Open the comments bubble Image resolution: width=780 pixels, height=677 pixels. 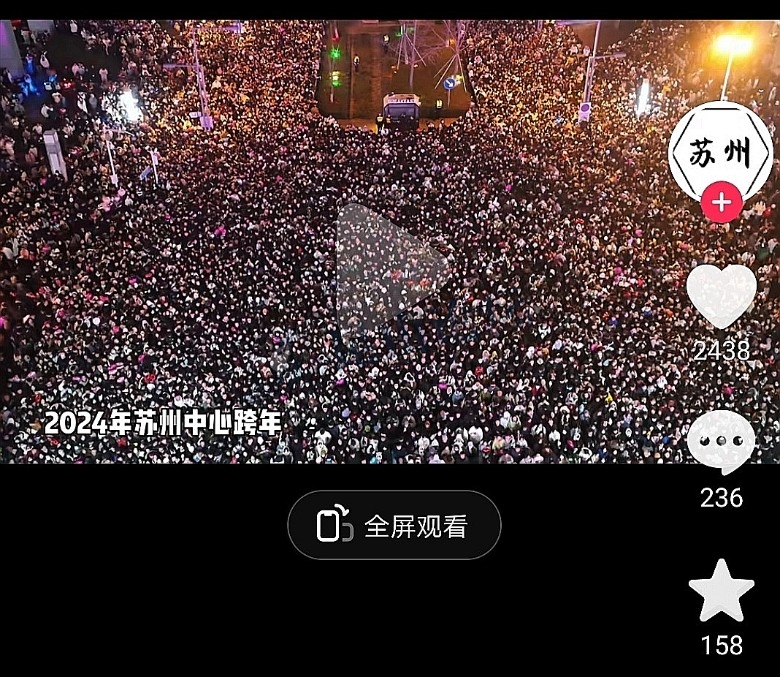point(721,442)
